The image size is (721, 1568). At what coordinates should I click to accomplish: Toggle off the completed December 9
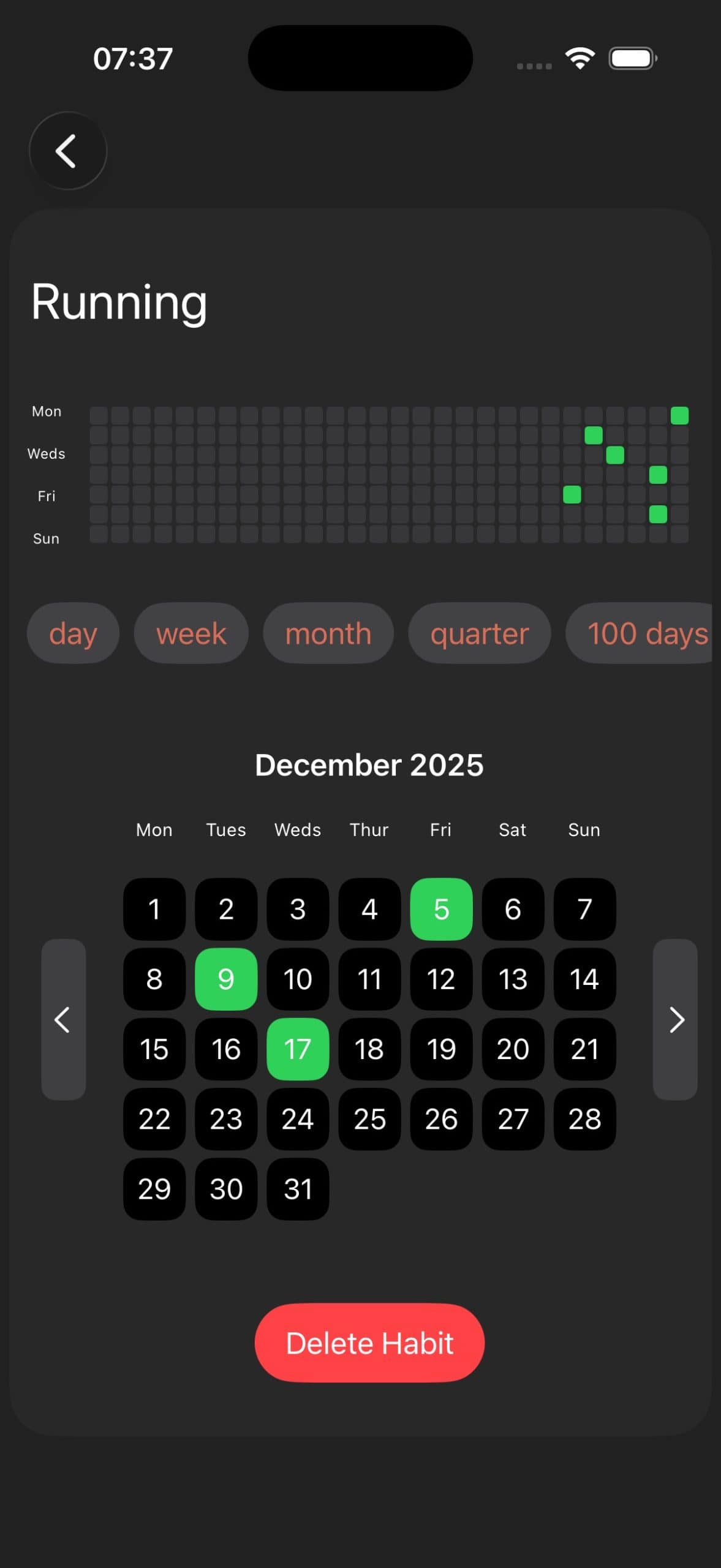click(225, 979)
